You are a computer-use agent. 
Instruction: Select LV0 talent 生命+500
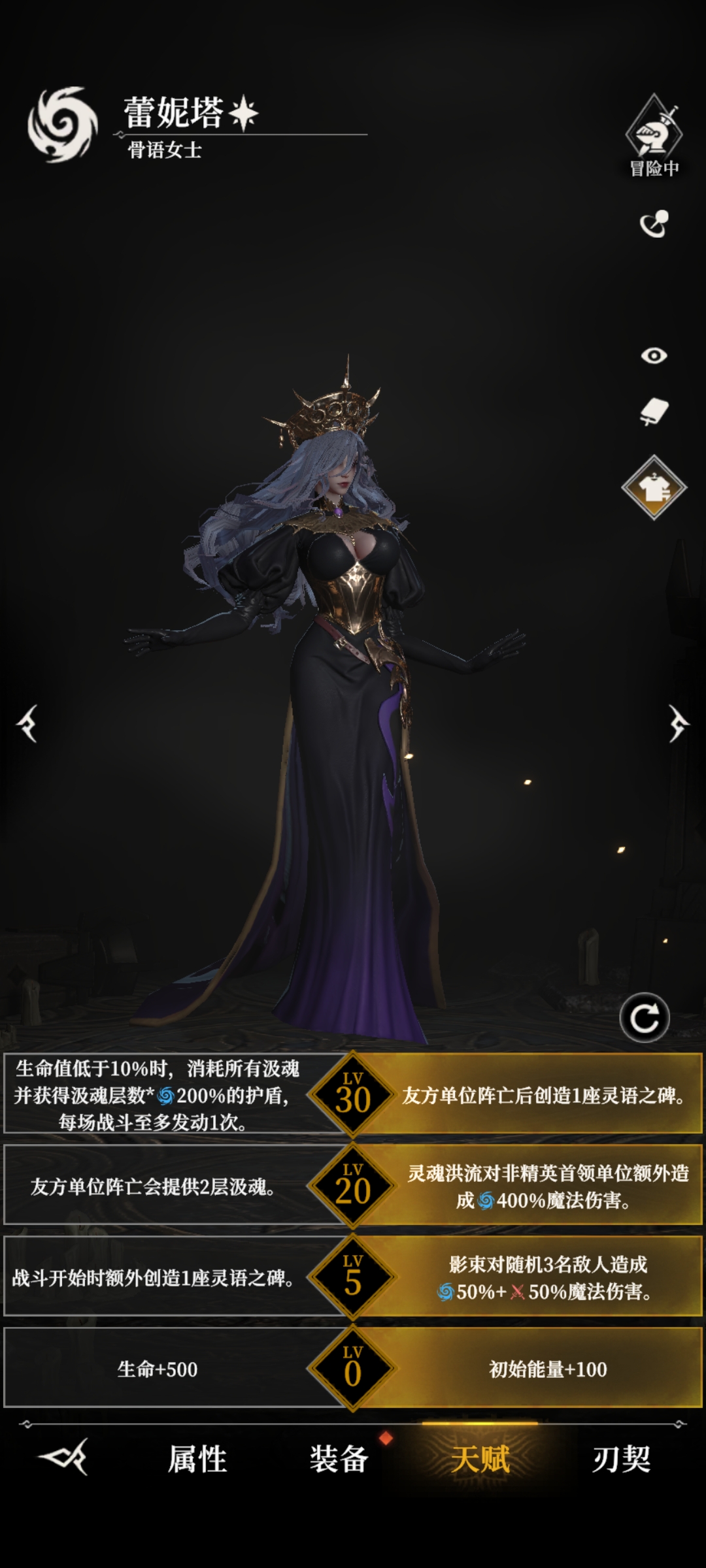pos(157,1369)
